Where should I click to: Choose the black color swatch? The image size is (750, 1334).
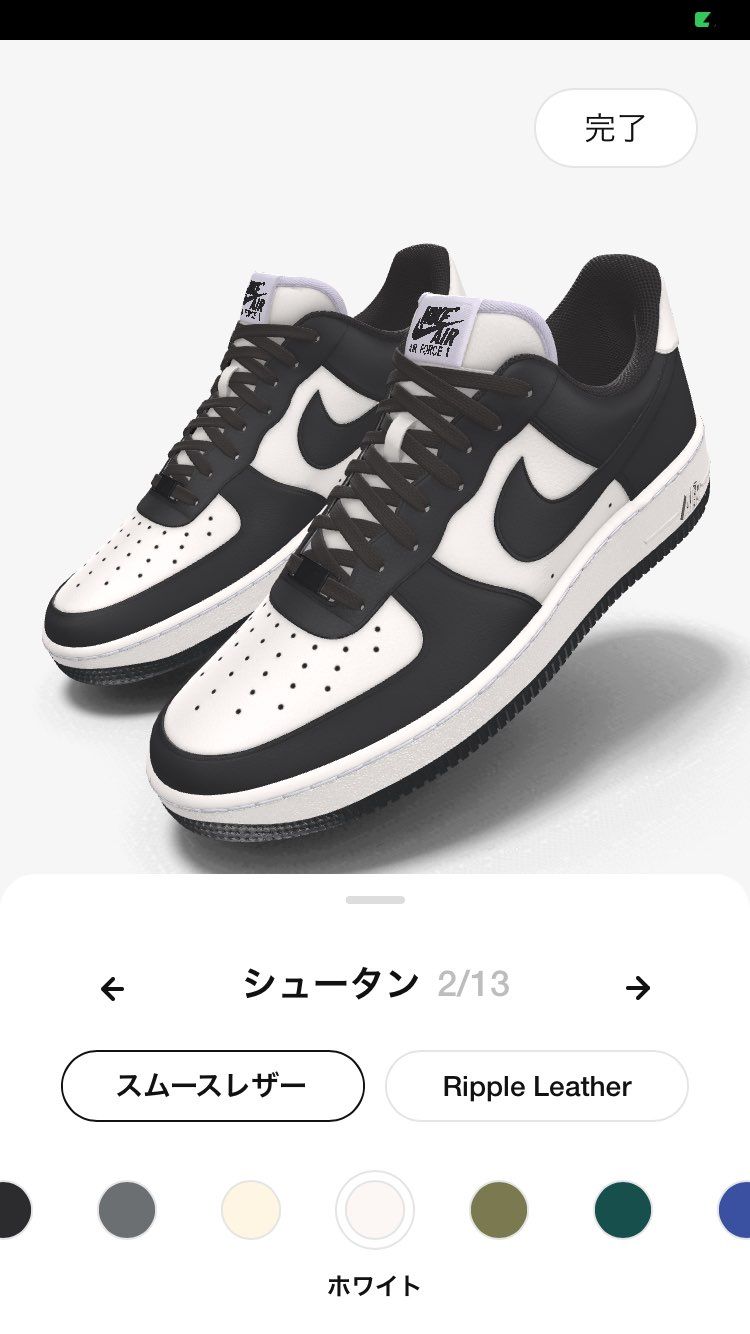pyautogui.click(x=12, y=1210)
